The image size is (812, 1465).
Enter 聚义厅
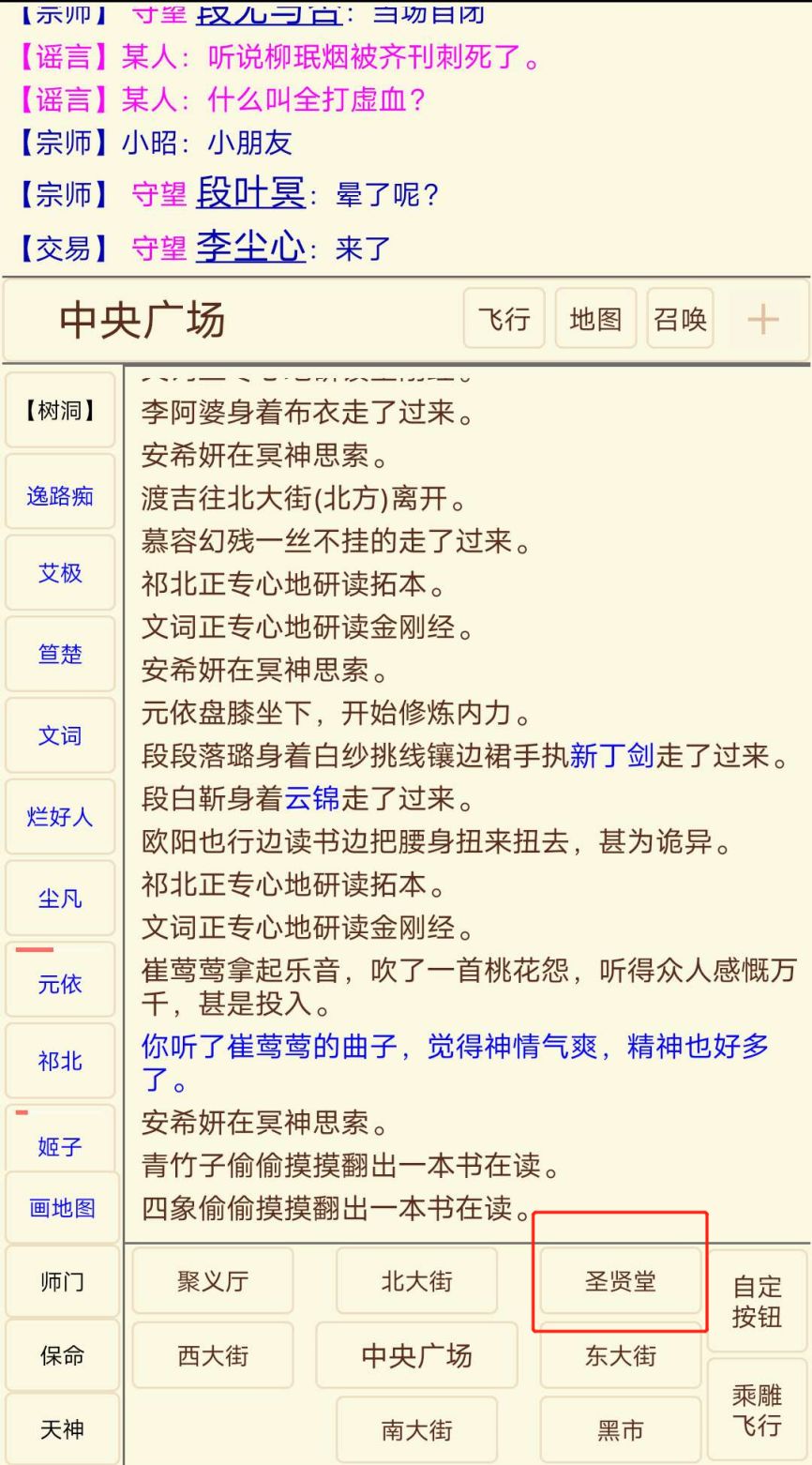213,1281
